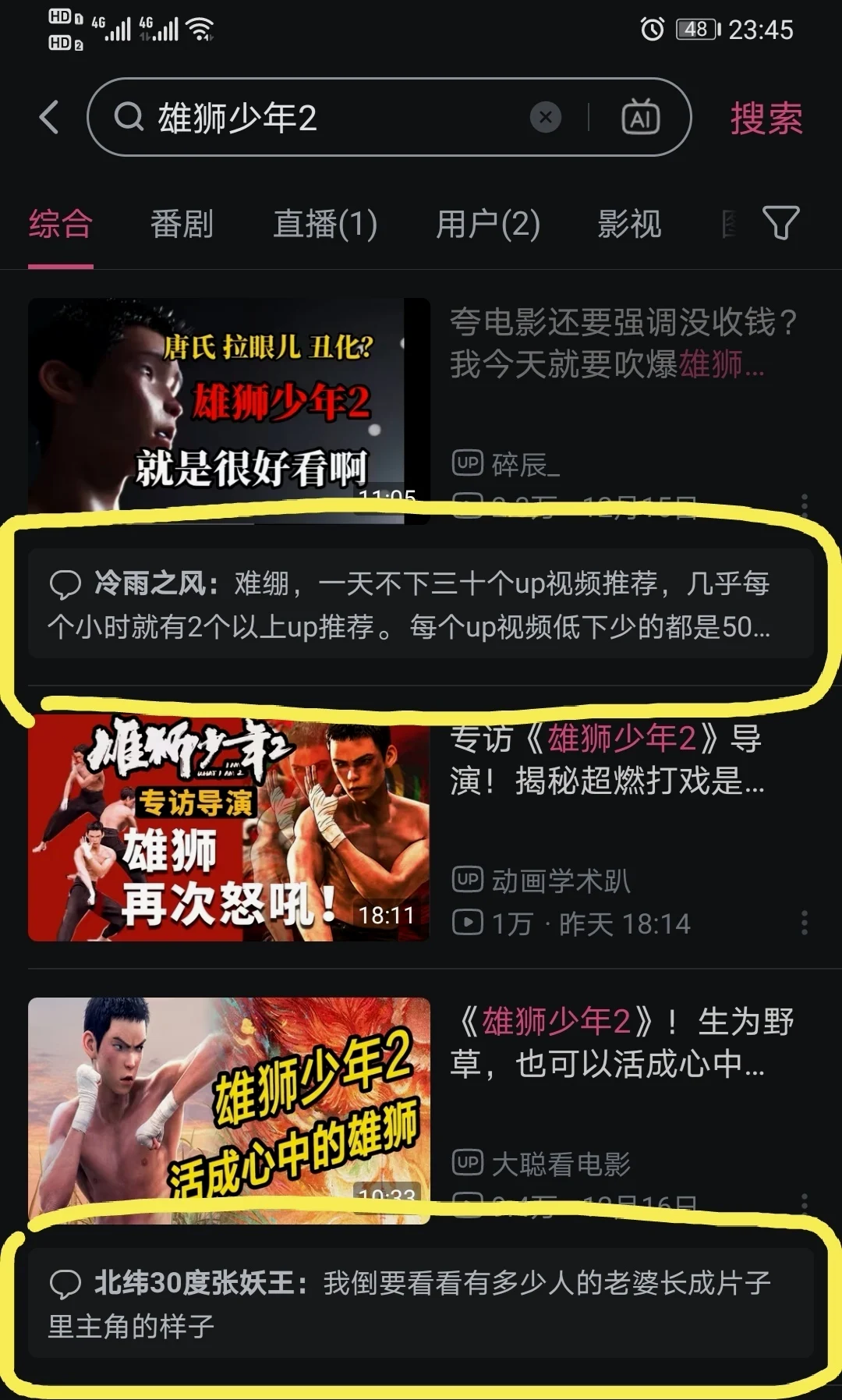Viewport: 842px width, 1400px height.
Task: Open the filter funnel icon
Action: point(780,223)
